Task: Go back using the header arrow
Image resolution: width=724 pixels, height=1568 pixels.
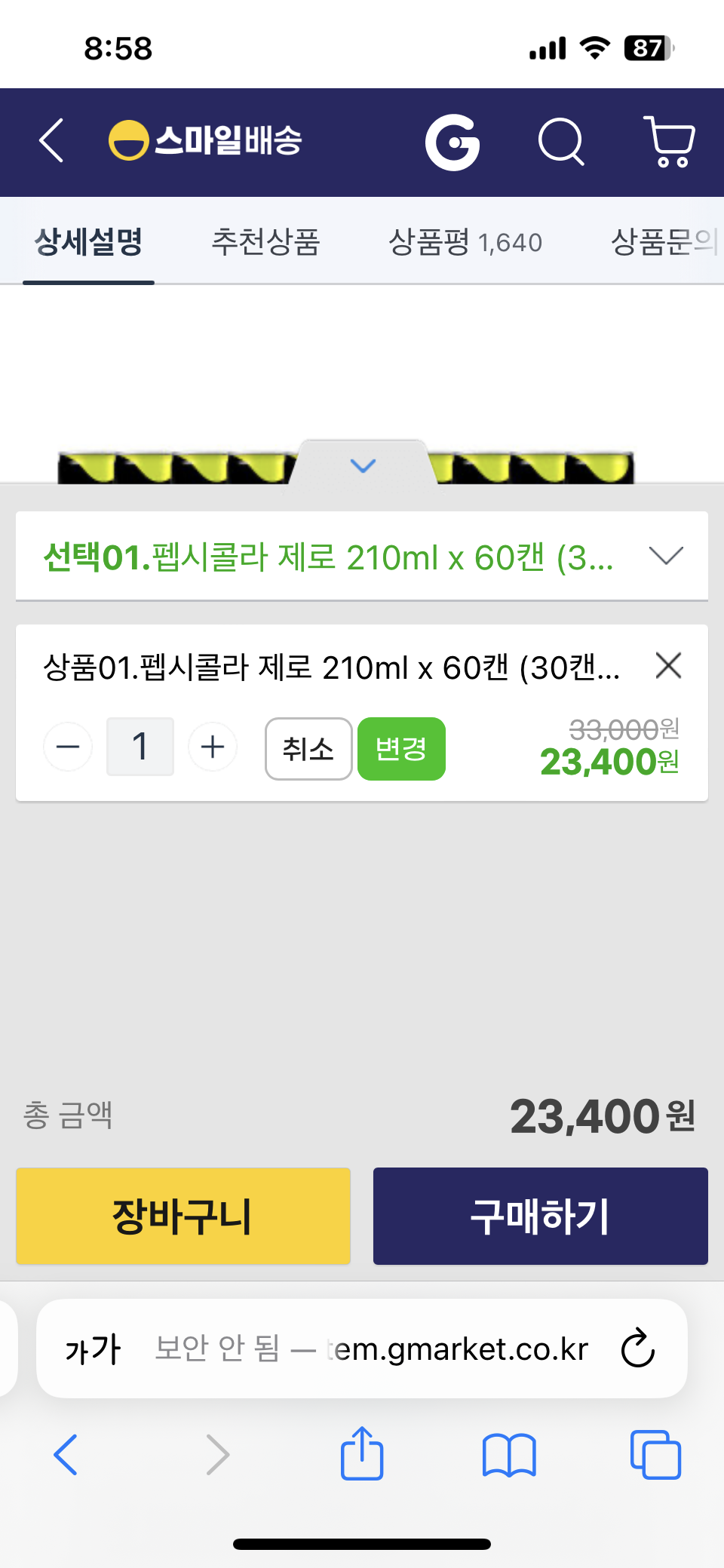Action: [51, 141]
